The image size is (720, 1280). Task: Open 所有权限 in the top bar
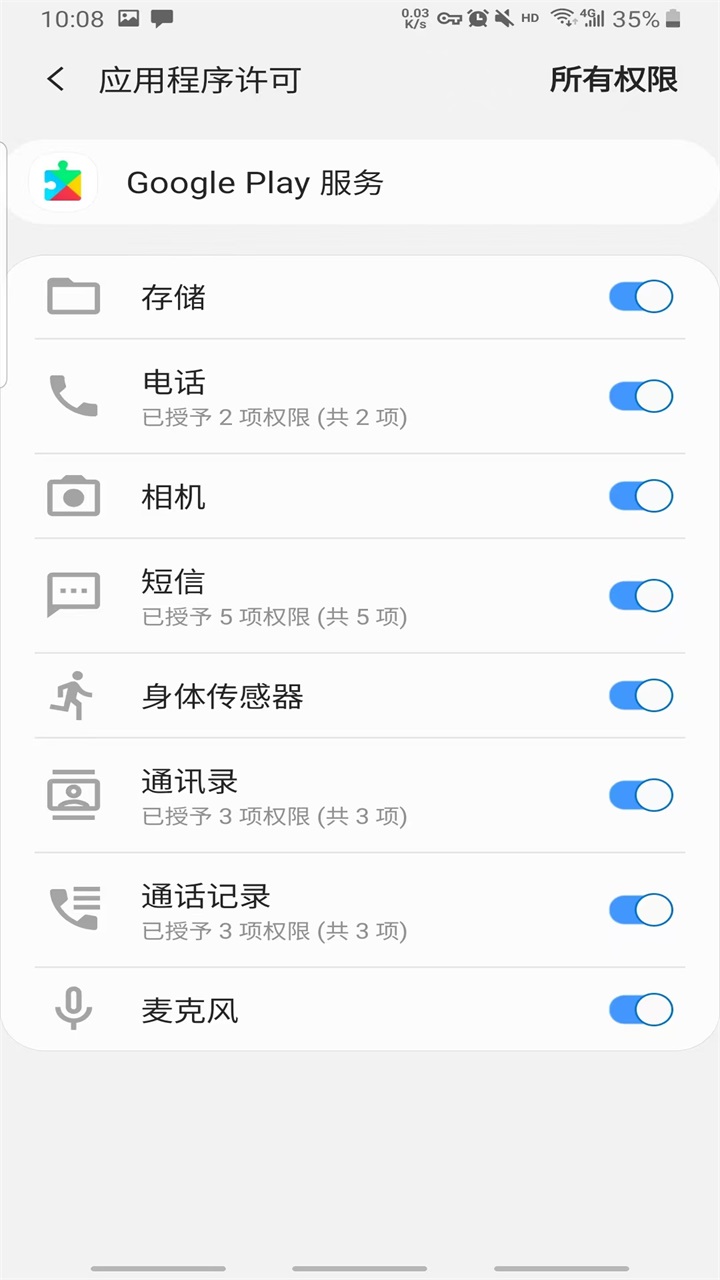coord(613,80)
